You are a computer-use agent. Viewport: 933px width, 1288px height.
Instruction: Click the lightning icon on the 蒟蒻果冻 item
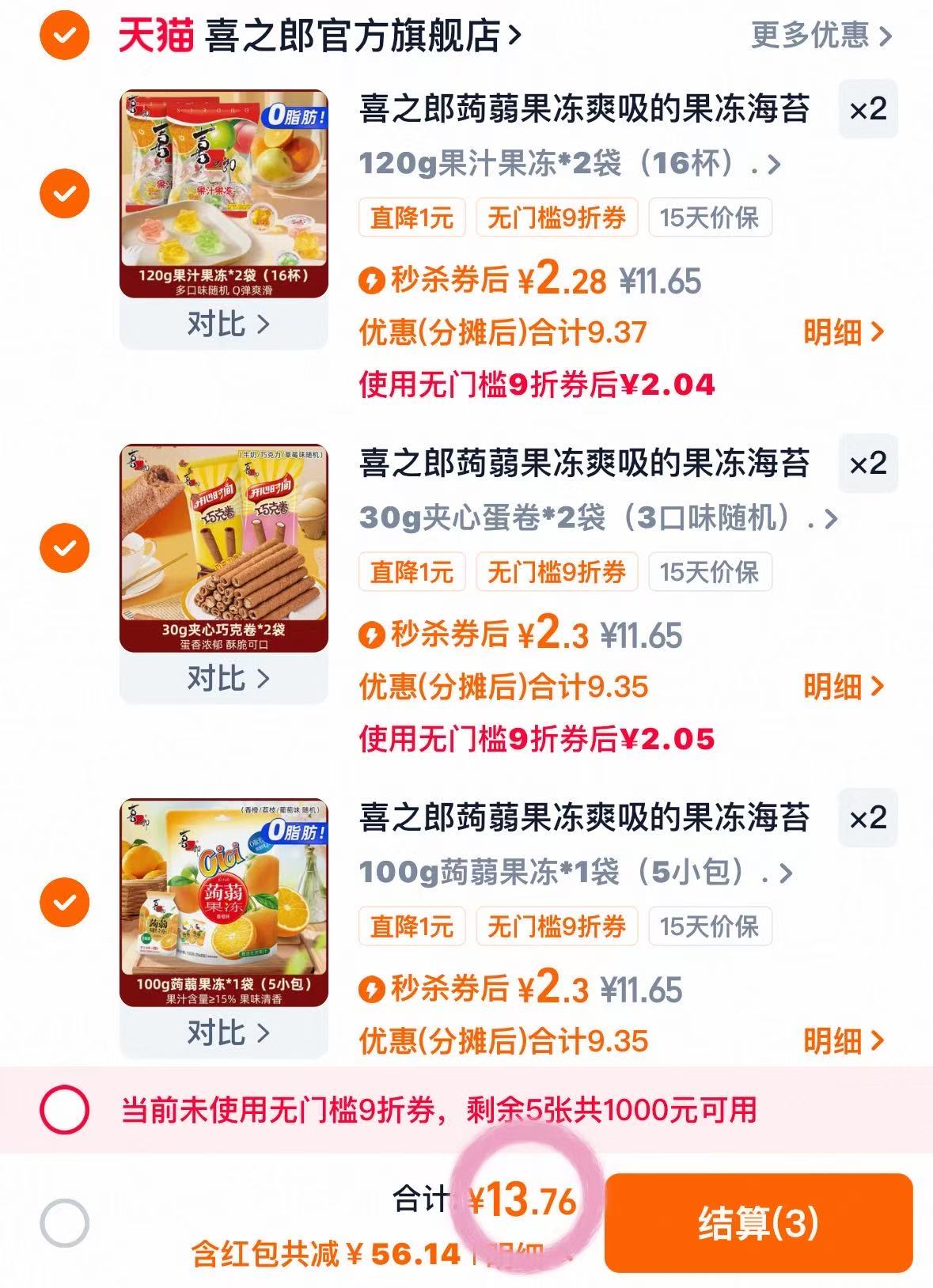[373, 987]
